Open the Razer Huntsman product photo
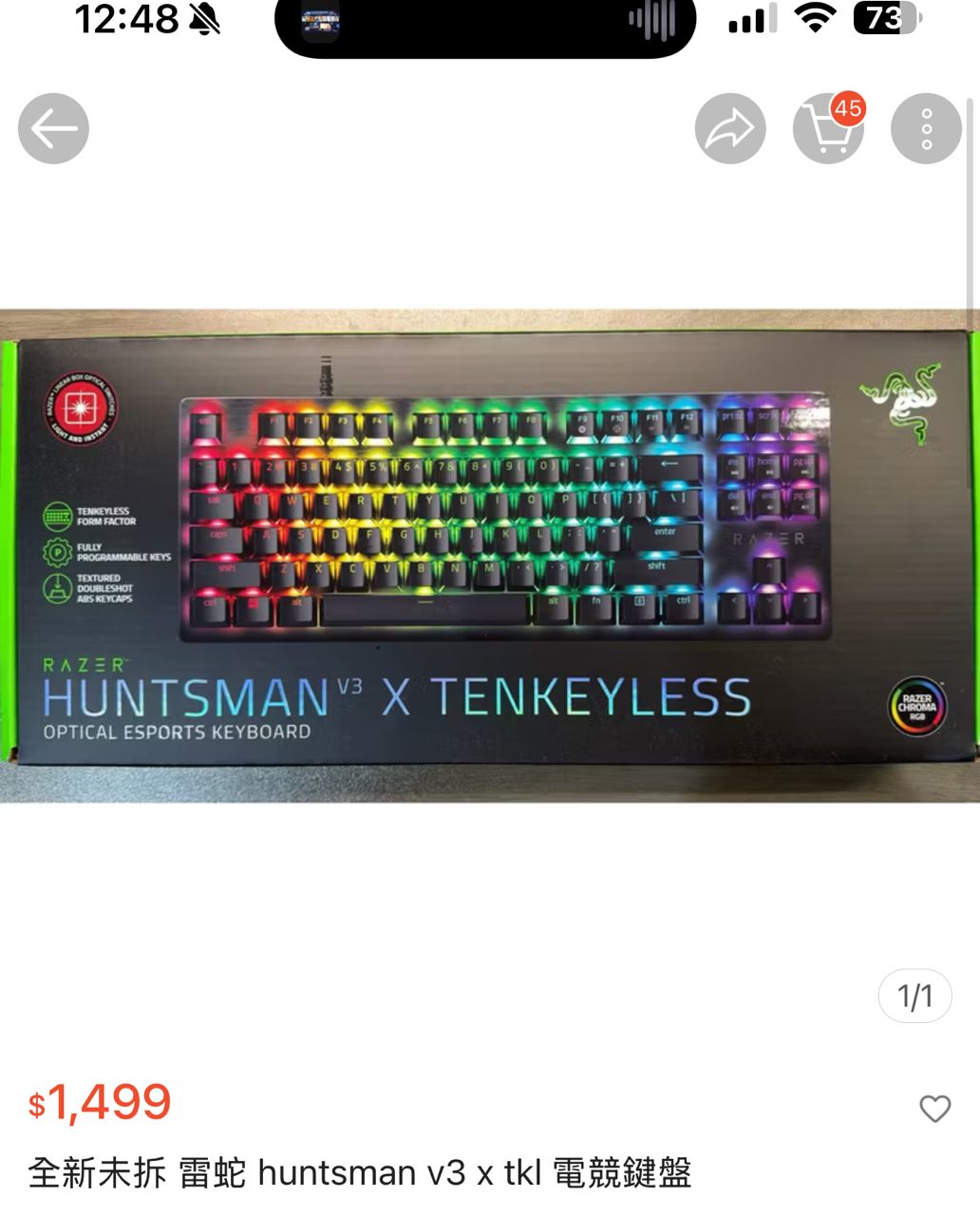 pyautogui.click(x=490, y=556)
